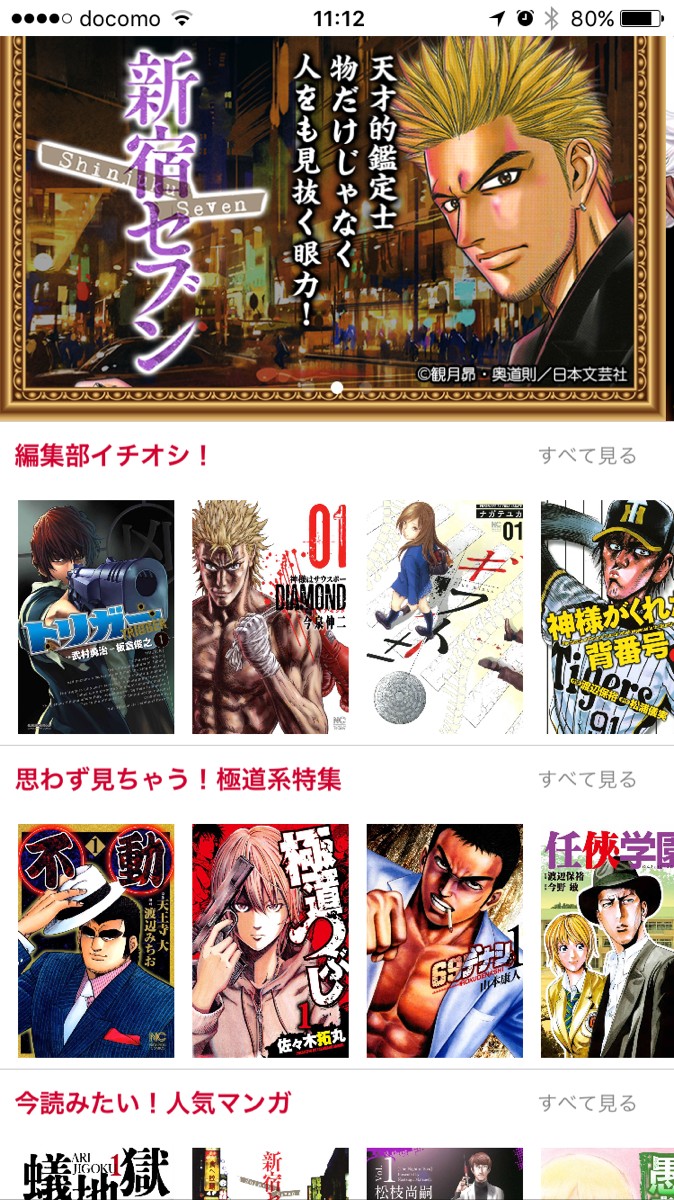This screenshot has width=674, height=1200.
Task: Select the 極道つぶし volume 1 cover
Action: pos(270,941)
